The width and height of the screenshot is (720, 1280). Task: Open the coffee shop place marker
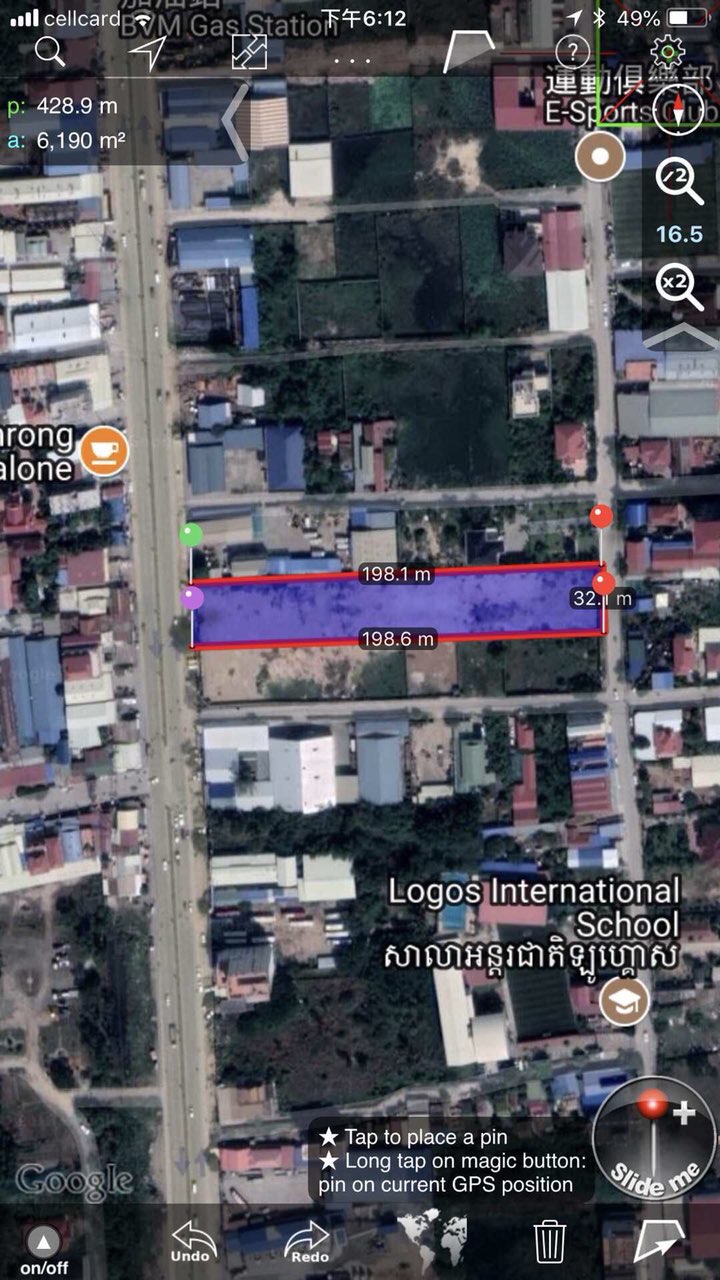(x=99, y=450)
